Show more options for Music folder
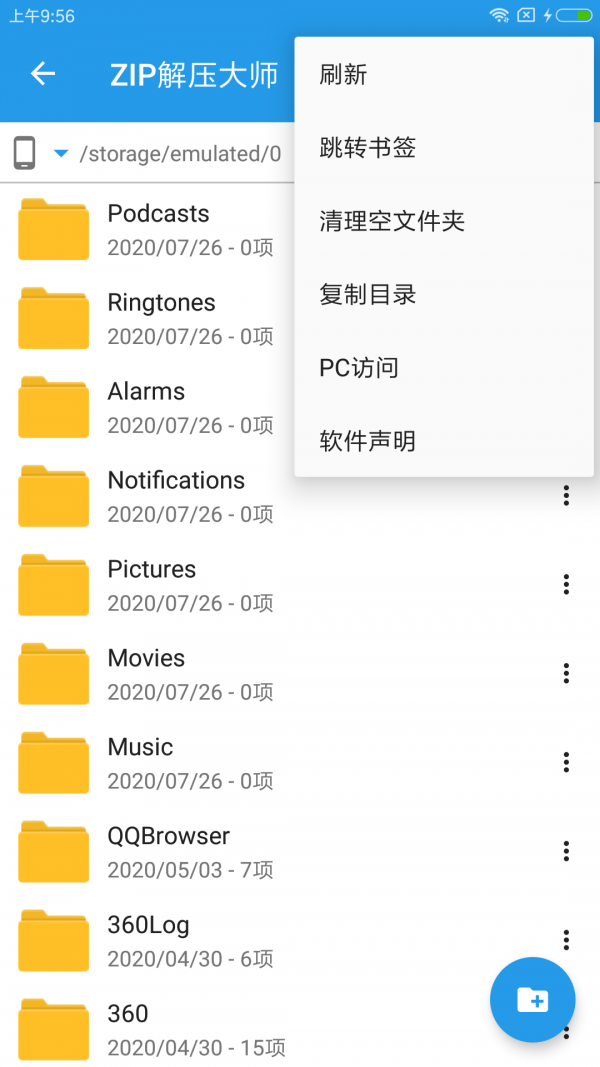The width and height of the screenshot is (600, 1067). (x=566, y=762)
